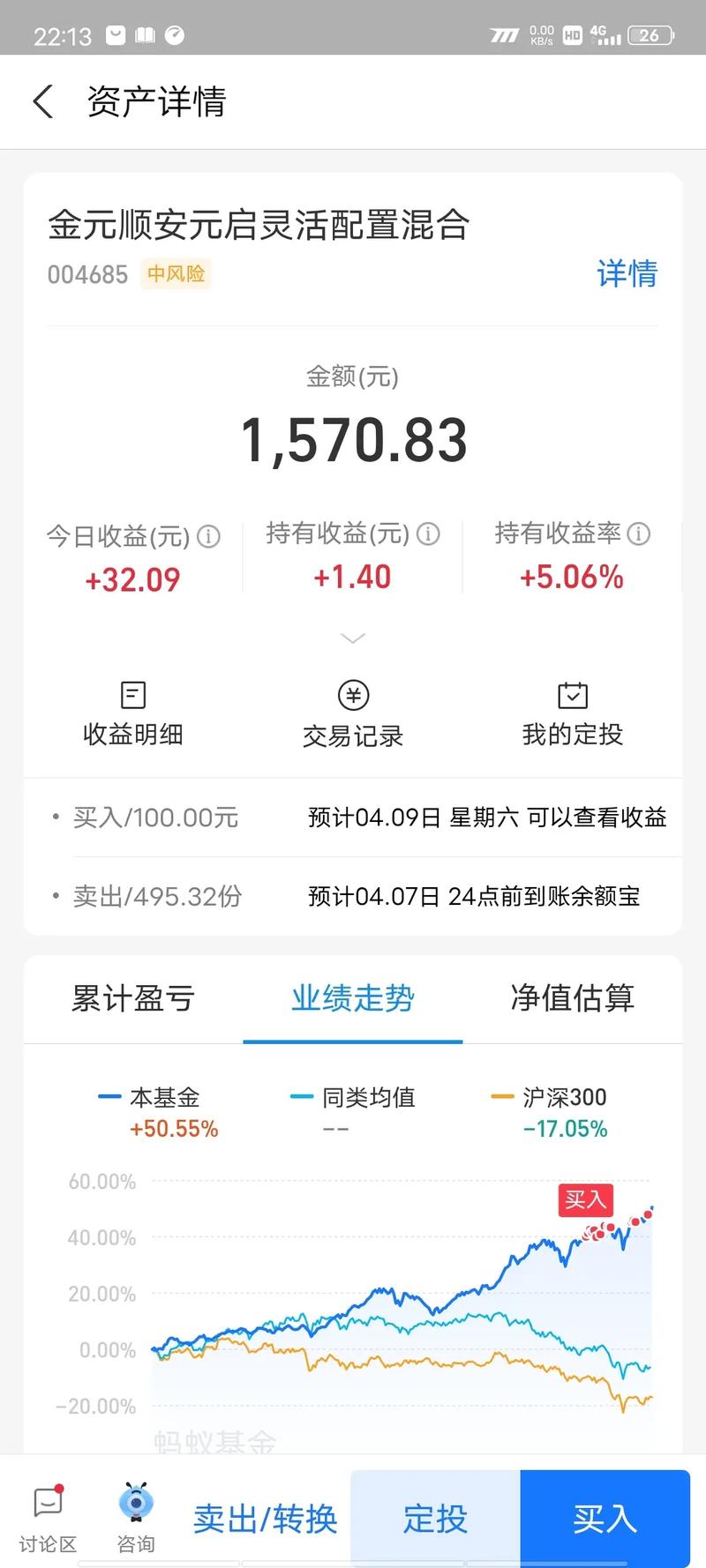Expand the down chevron under holdings summary
The image size is (706, 1568).
[353, 638]
